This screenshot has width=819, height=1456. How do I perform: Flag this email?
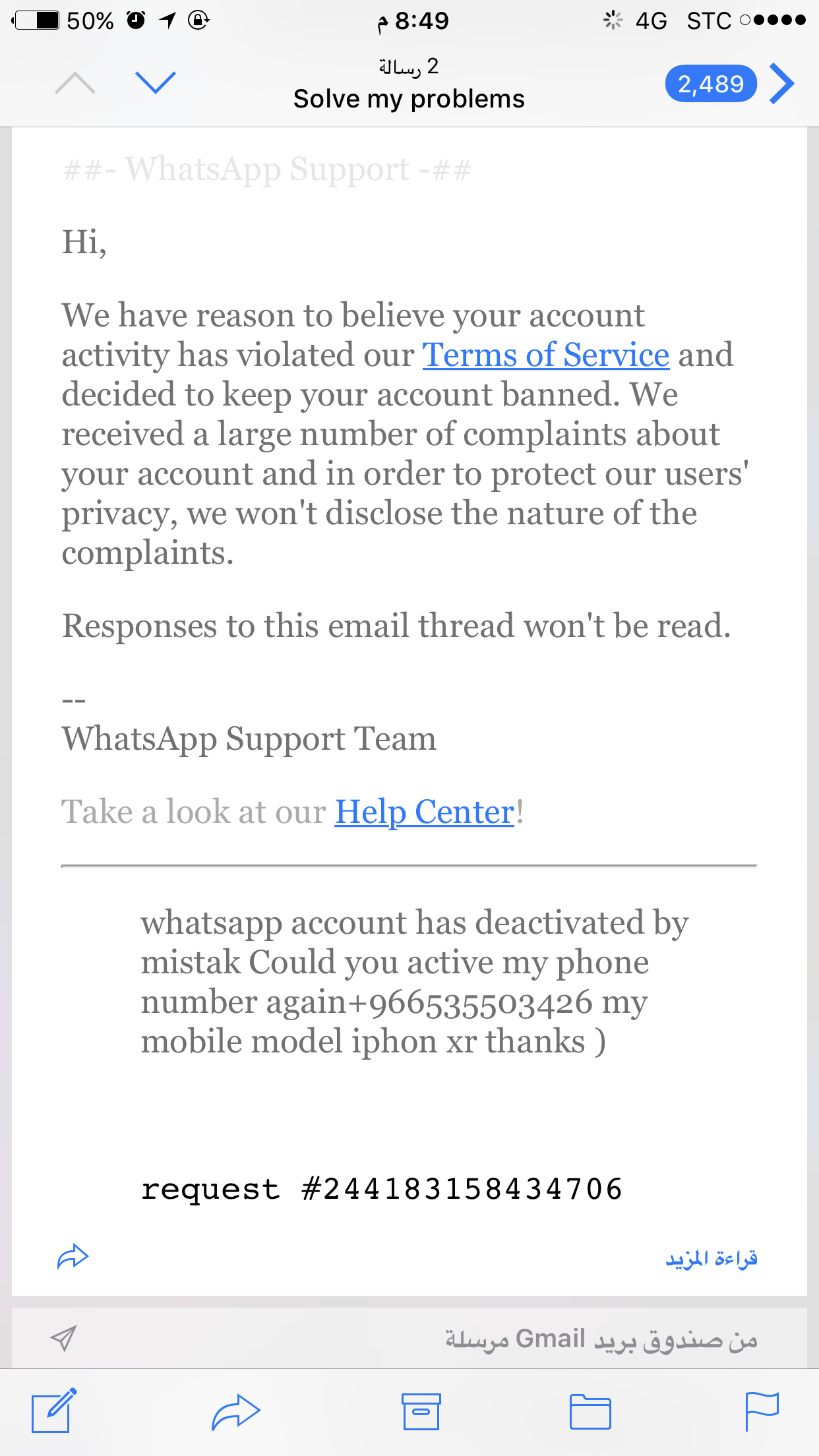pyautogui.click(x=762, y=1411)
